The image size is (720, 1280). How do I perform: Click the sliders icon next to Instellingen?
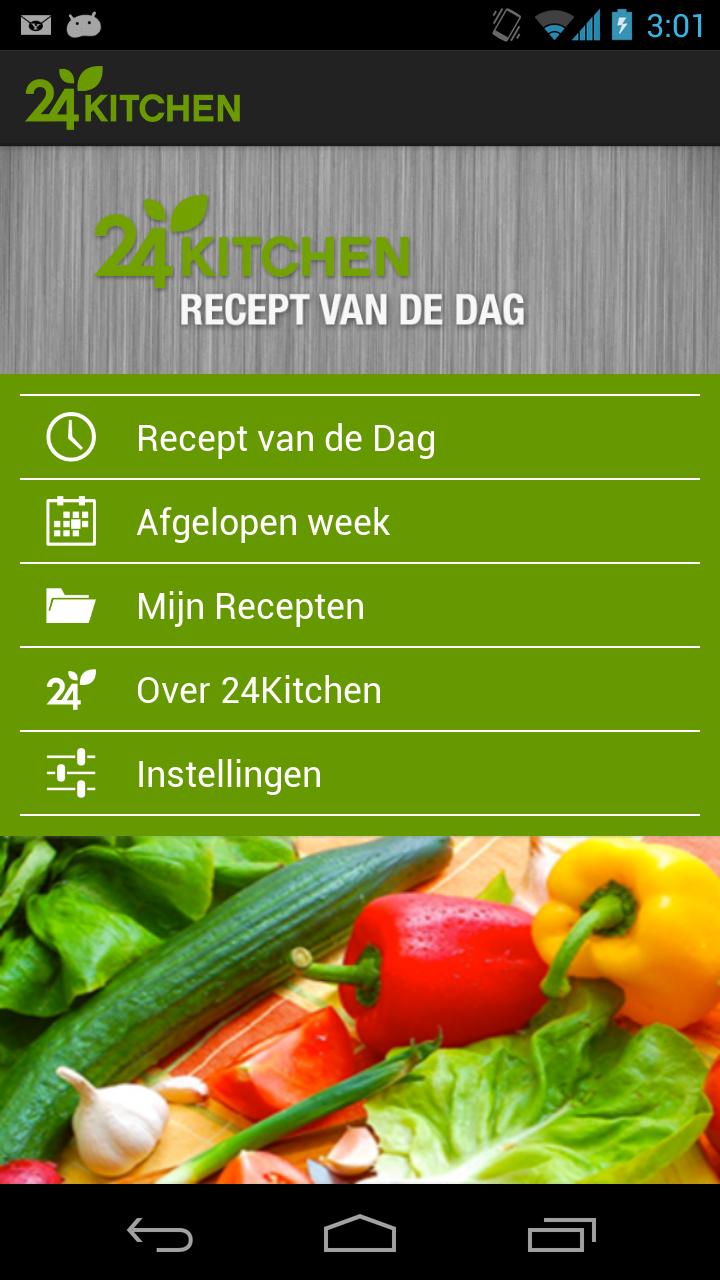(69, 772)
